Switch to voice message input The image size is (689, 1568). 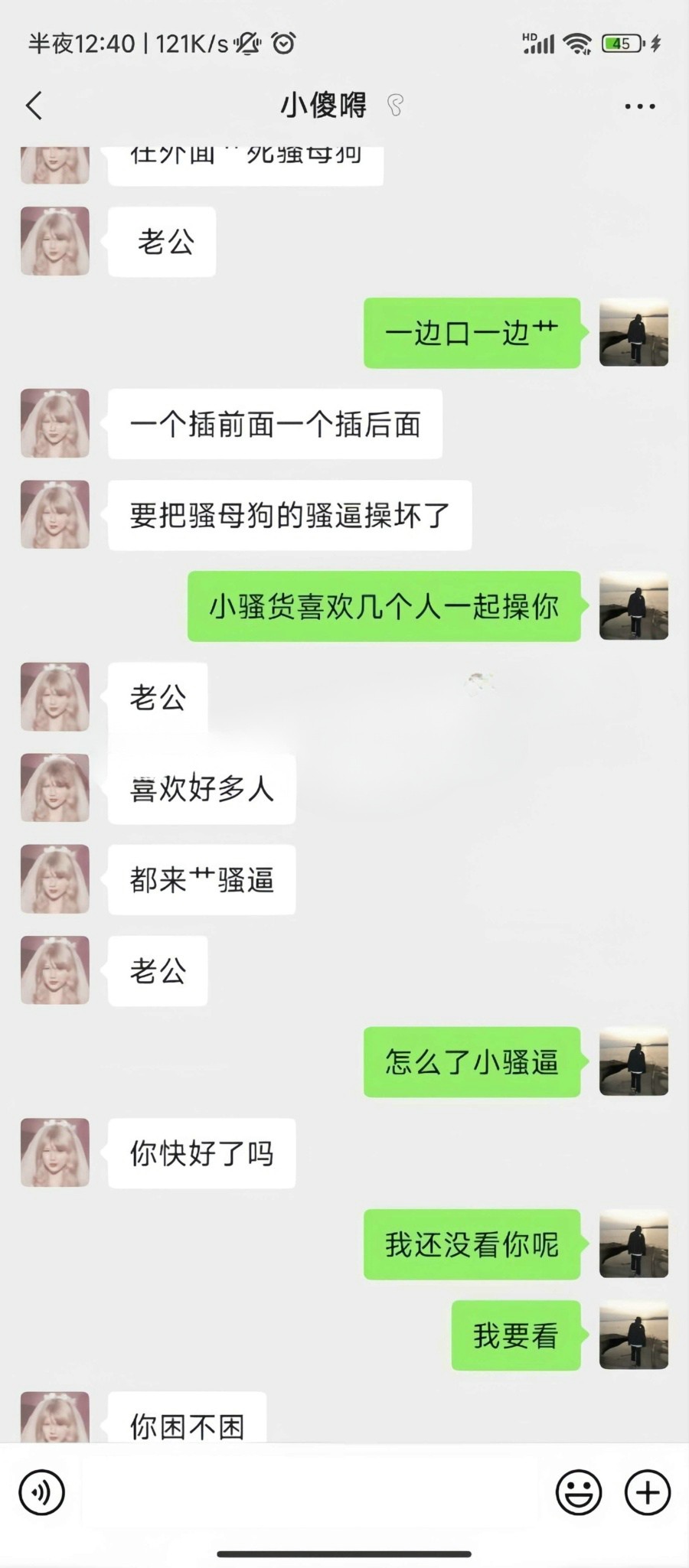click(x=41, y=1492)
